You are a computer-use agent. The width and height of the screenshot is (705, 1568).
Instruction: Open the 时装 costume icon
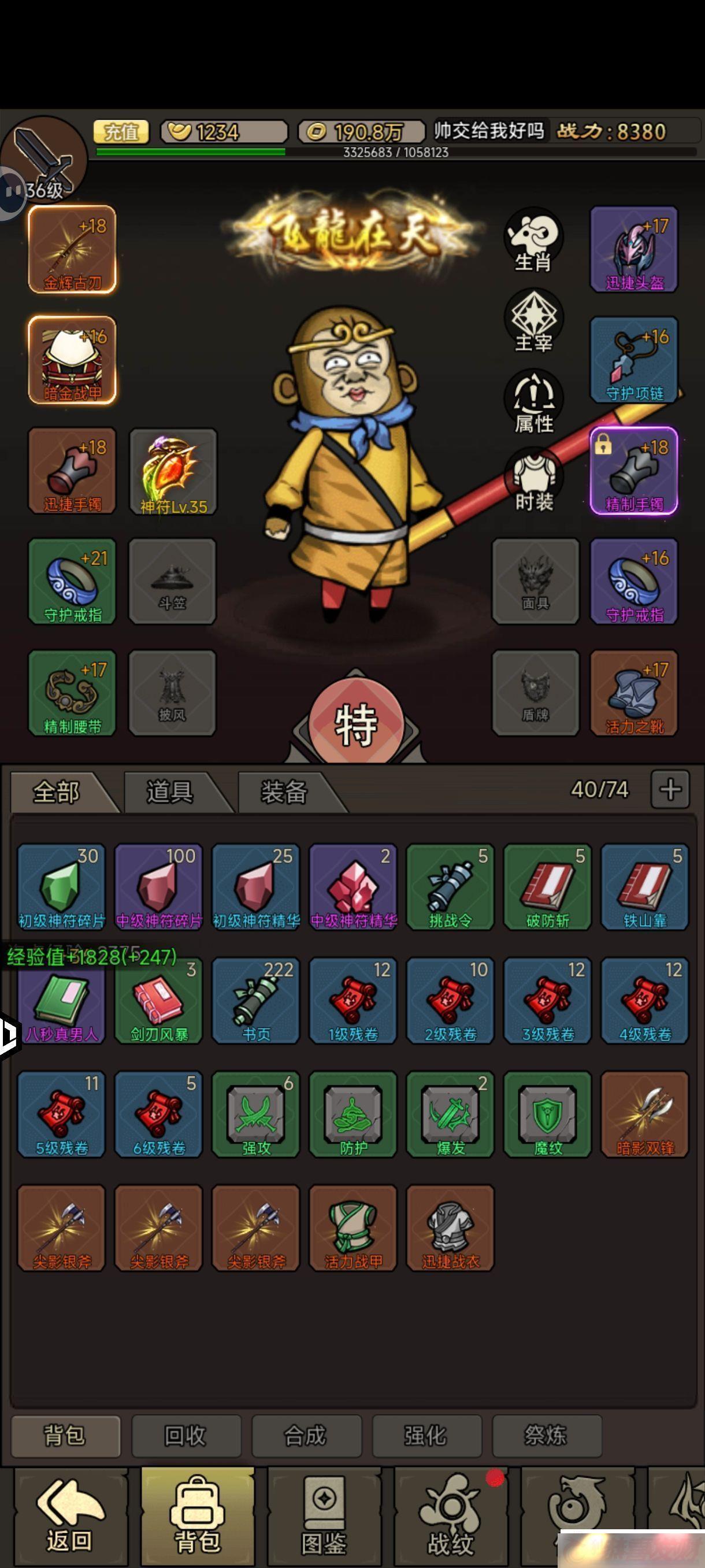533,480
